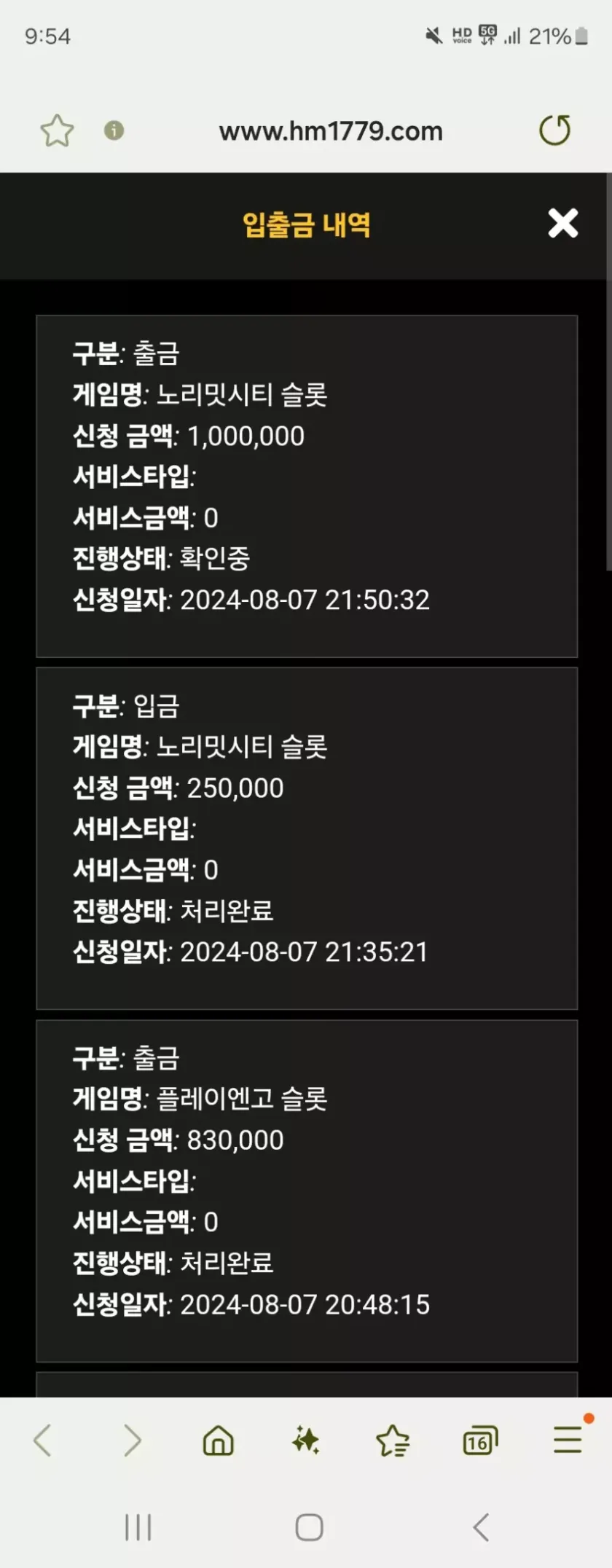The image size is (612, 1568).
Task: Tap the www.hm1779.com address bar
Action: click(x=331, y=131)
